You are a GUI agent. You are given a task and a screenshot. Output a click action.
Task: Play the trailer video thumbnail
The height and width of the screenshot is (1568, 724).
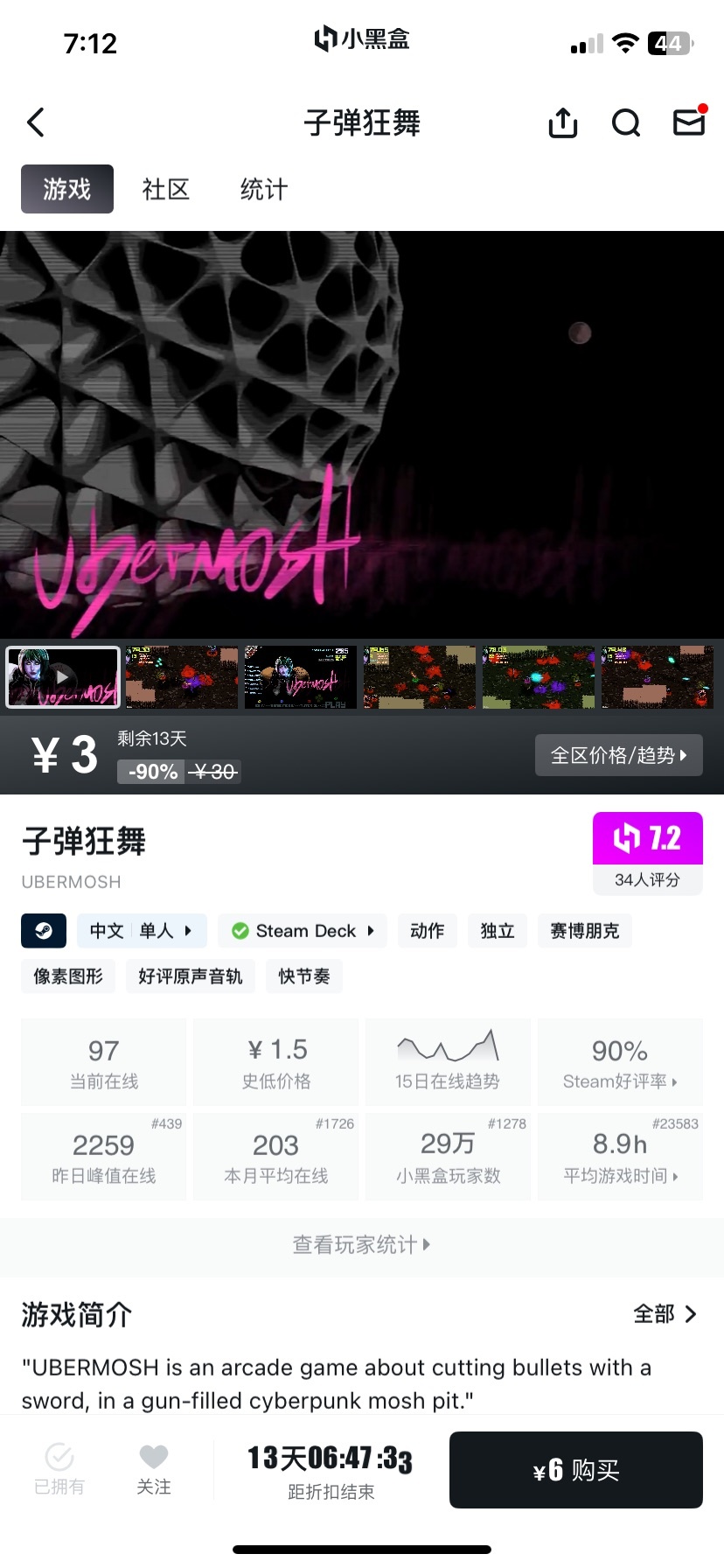(x=63, y=677)
